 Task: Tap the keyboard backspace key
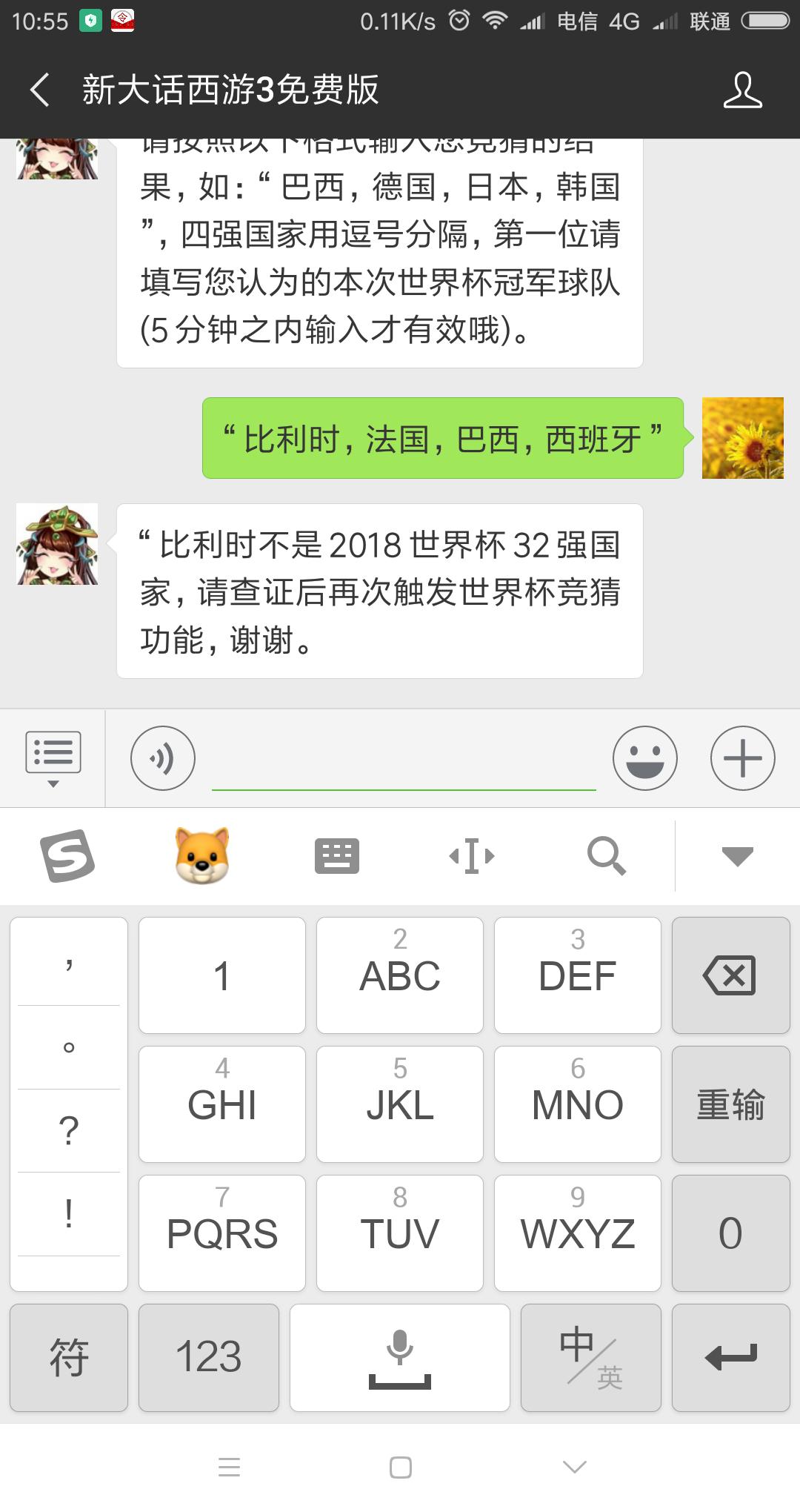click(730, 975)
